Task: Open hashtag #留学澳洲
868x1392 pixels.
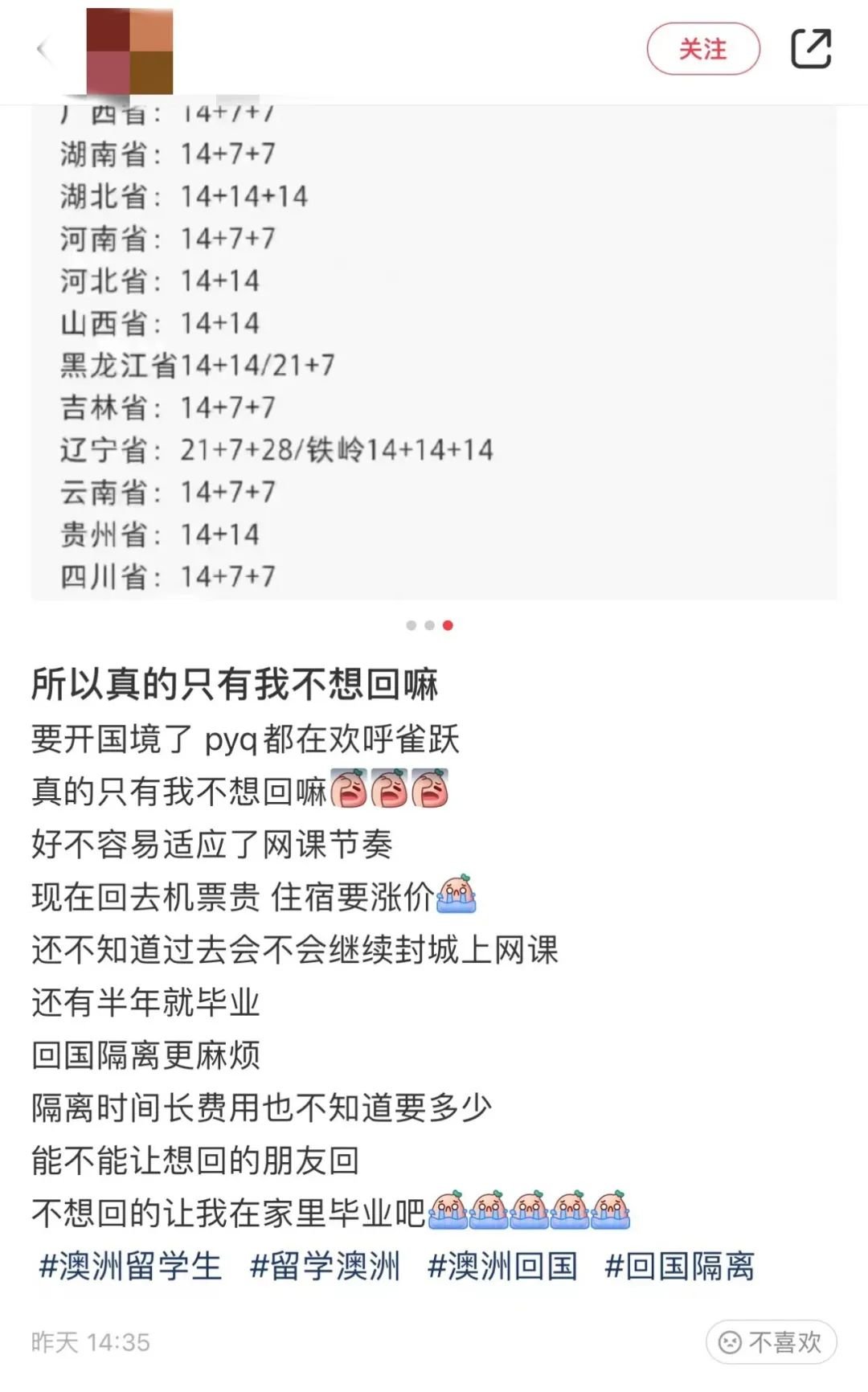Action: (x=325, y=1266)
